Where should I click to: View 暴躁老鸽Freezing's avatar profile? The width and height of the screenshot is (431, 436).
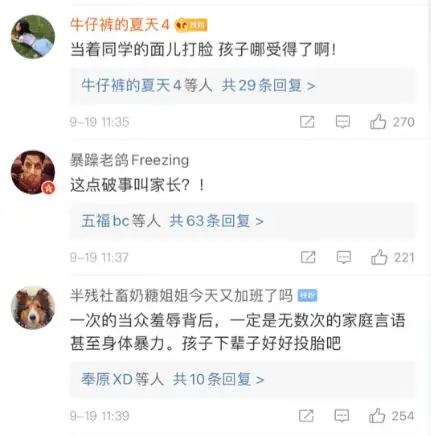click(33, 172)
